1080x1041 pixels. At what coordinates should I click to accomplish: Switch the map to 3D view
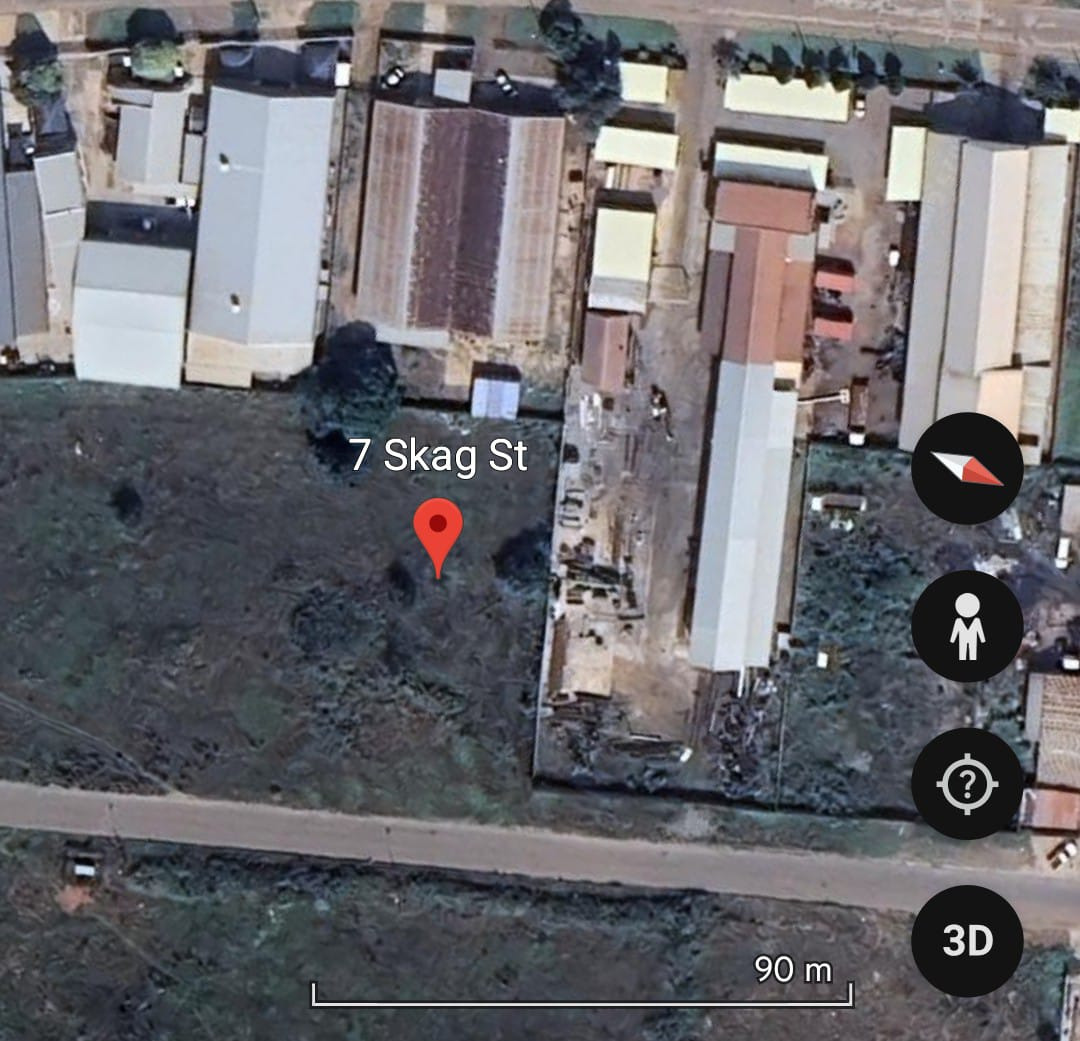[966, 940]
